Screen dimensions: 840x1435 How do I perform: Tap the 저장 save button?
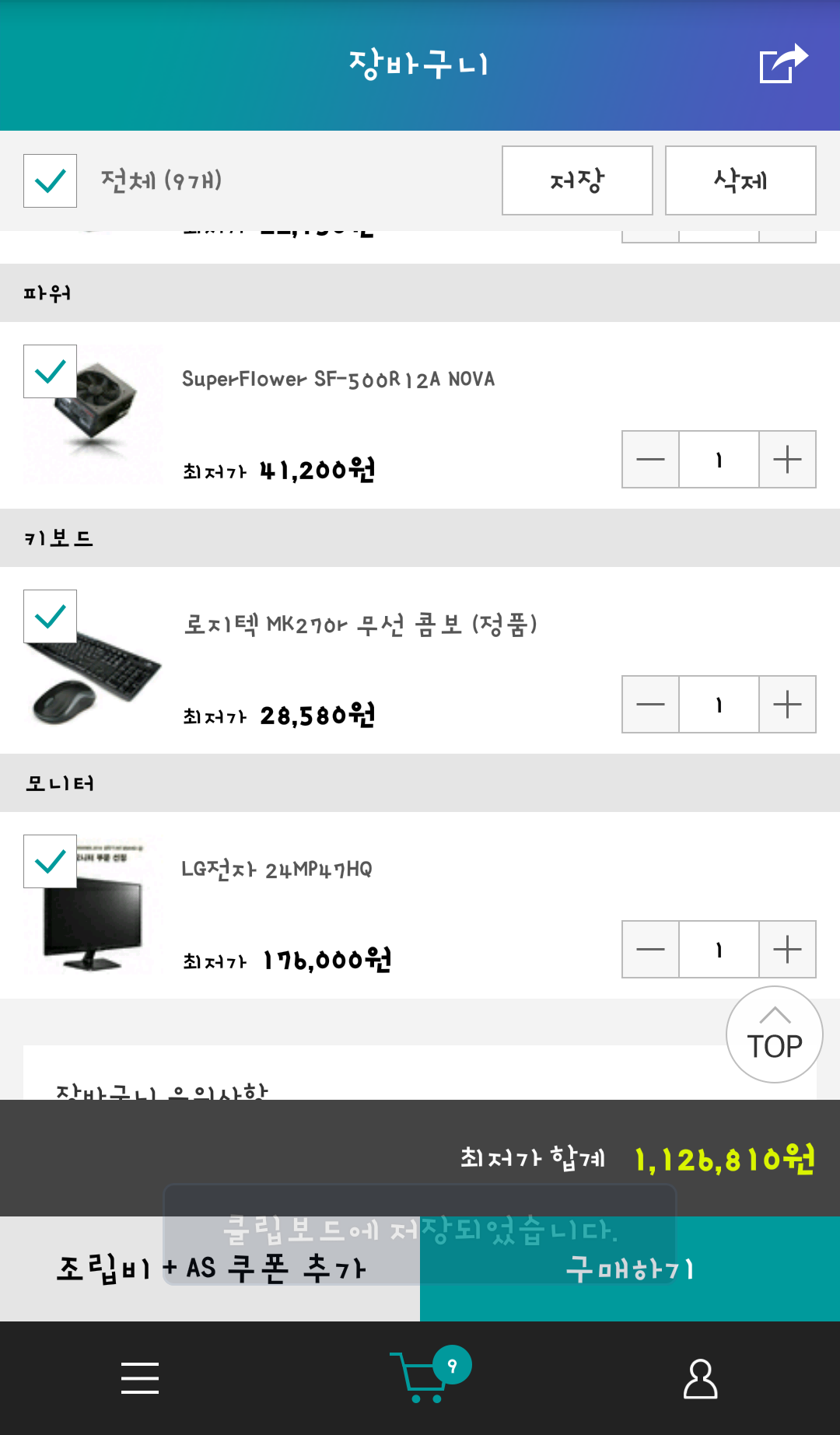577,180
